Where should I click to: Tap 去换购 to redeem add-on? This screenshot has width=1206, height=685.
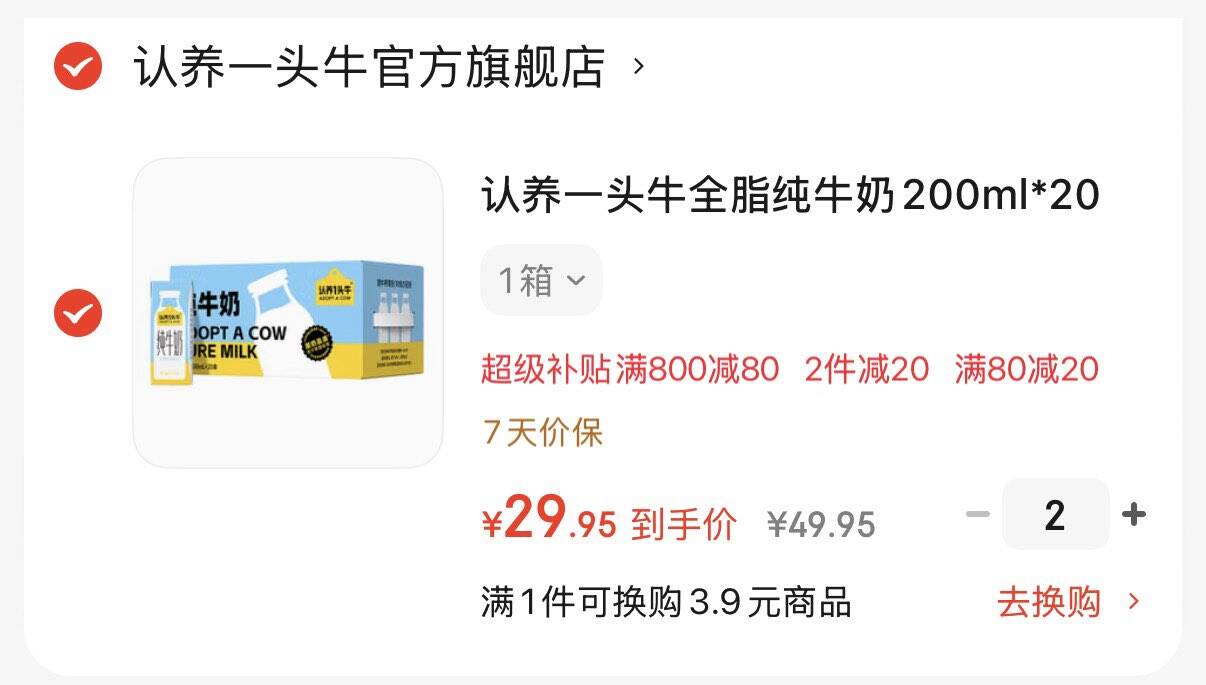tap(1069, 602)
